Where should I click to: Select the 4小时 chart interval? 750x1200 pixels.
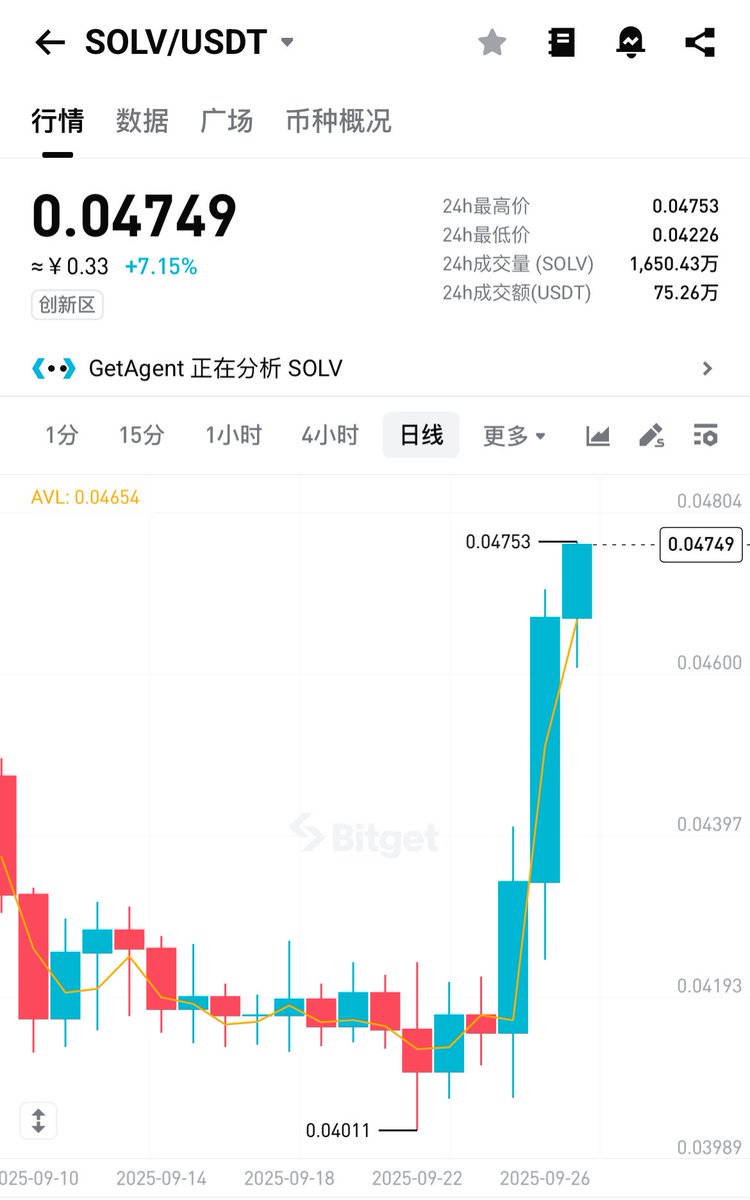click(x=329, y=435)
